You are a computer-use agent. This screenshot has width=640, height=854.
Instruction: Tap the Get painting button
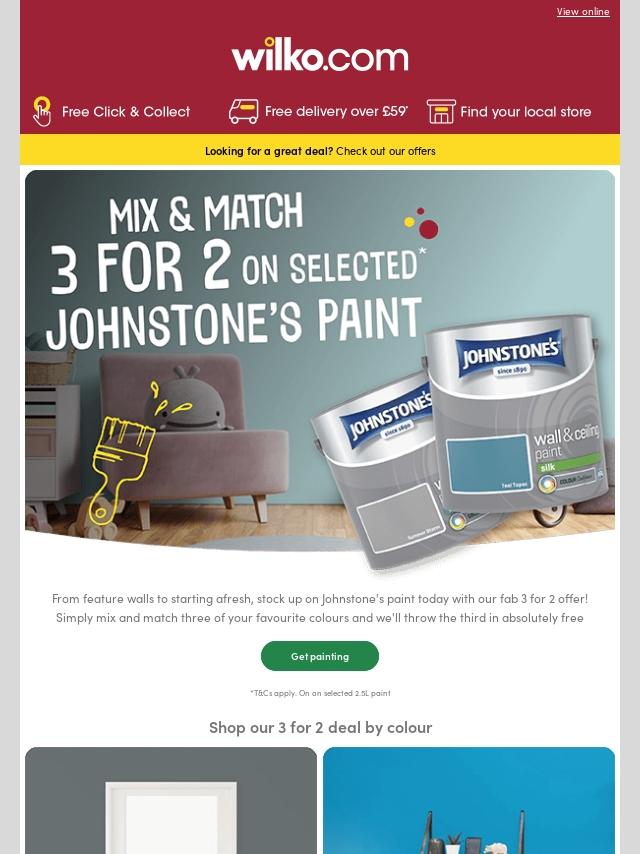(320, 656)
